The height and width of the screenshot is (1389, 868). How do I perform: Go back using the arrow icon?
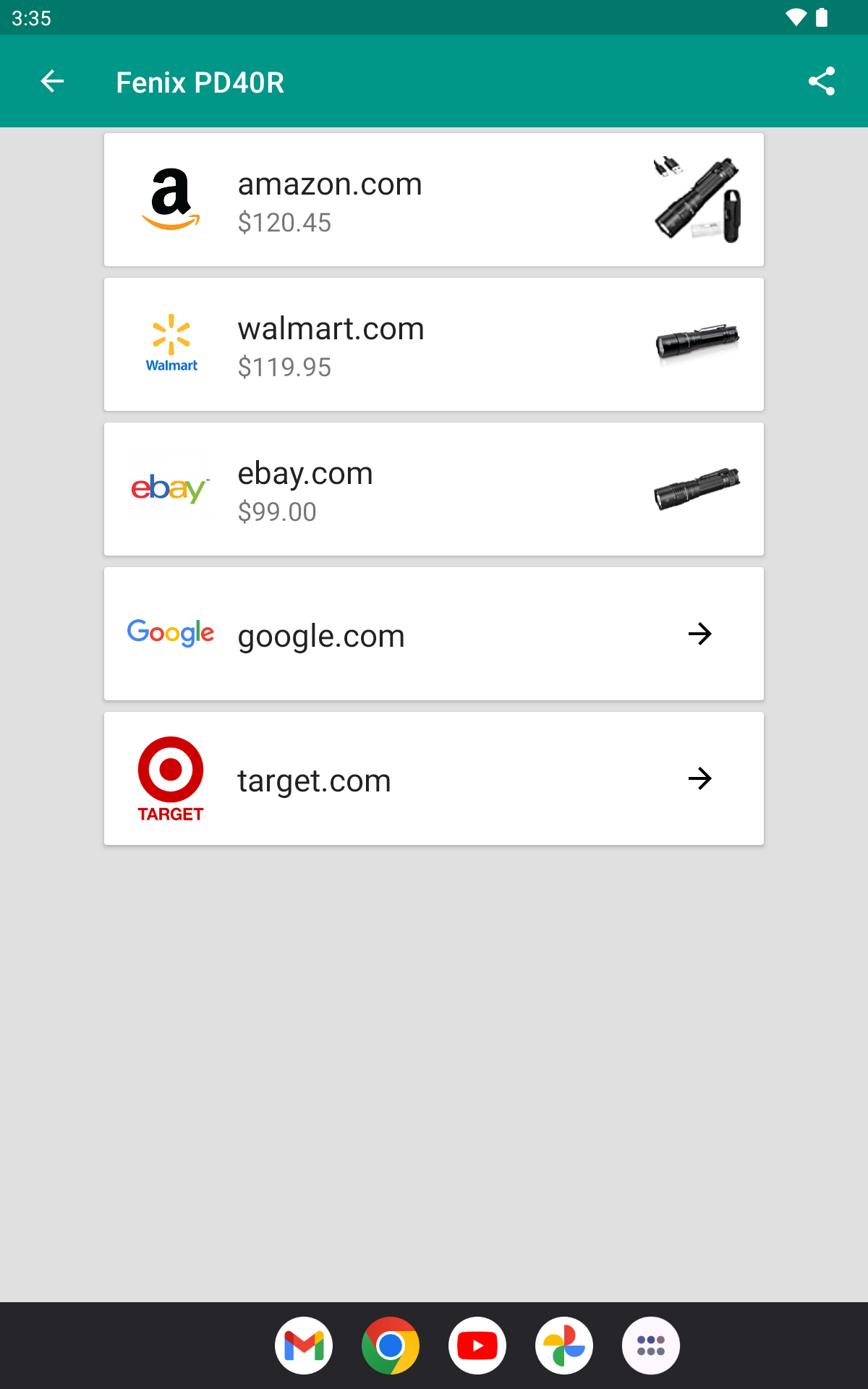point(52,81)
